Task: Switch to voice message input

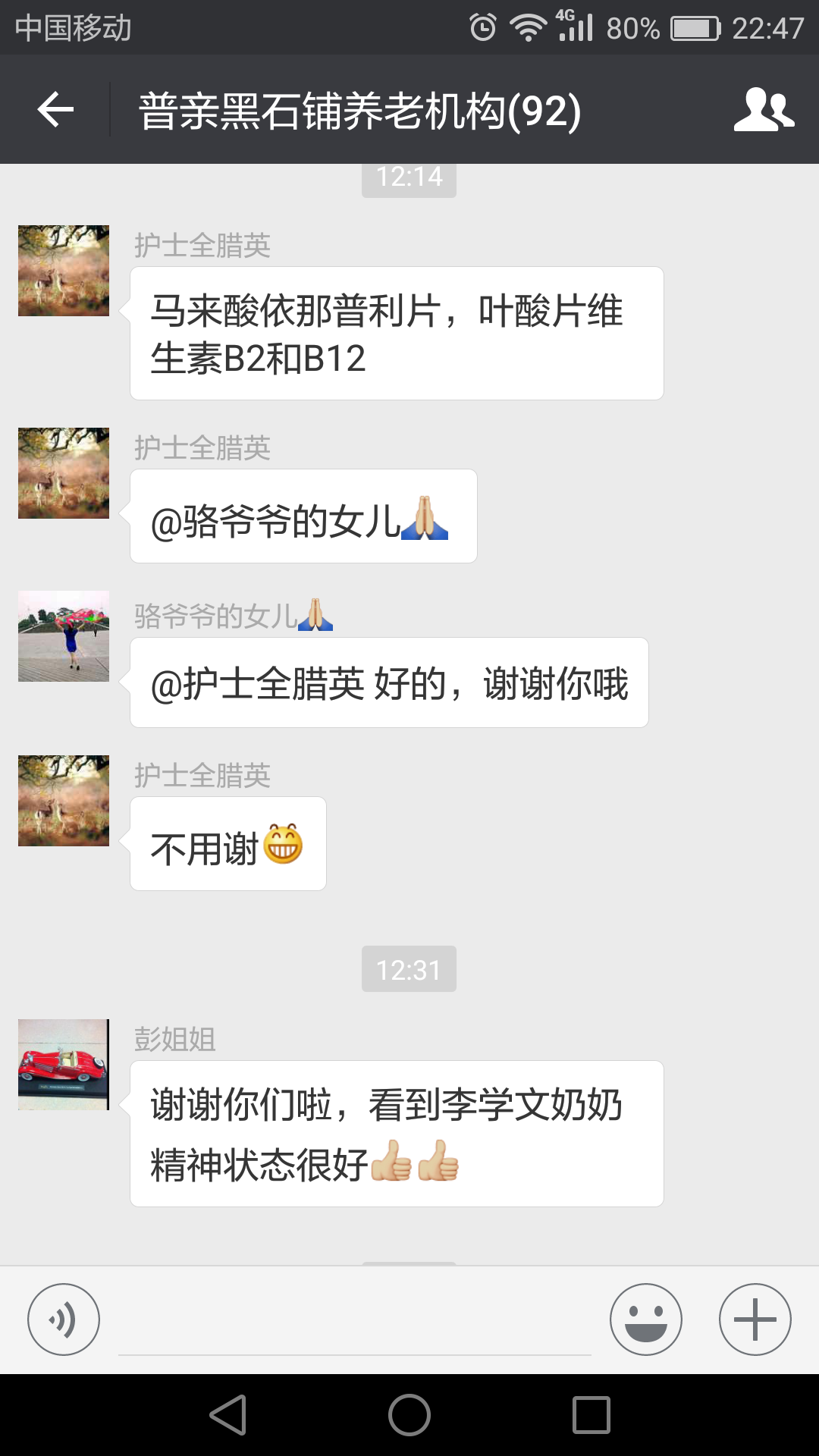Action: click(x=64, y=1319)
